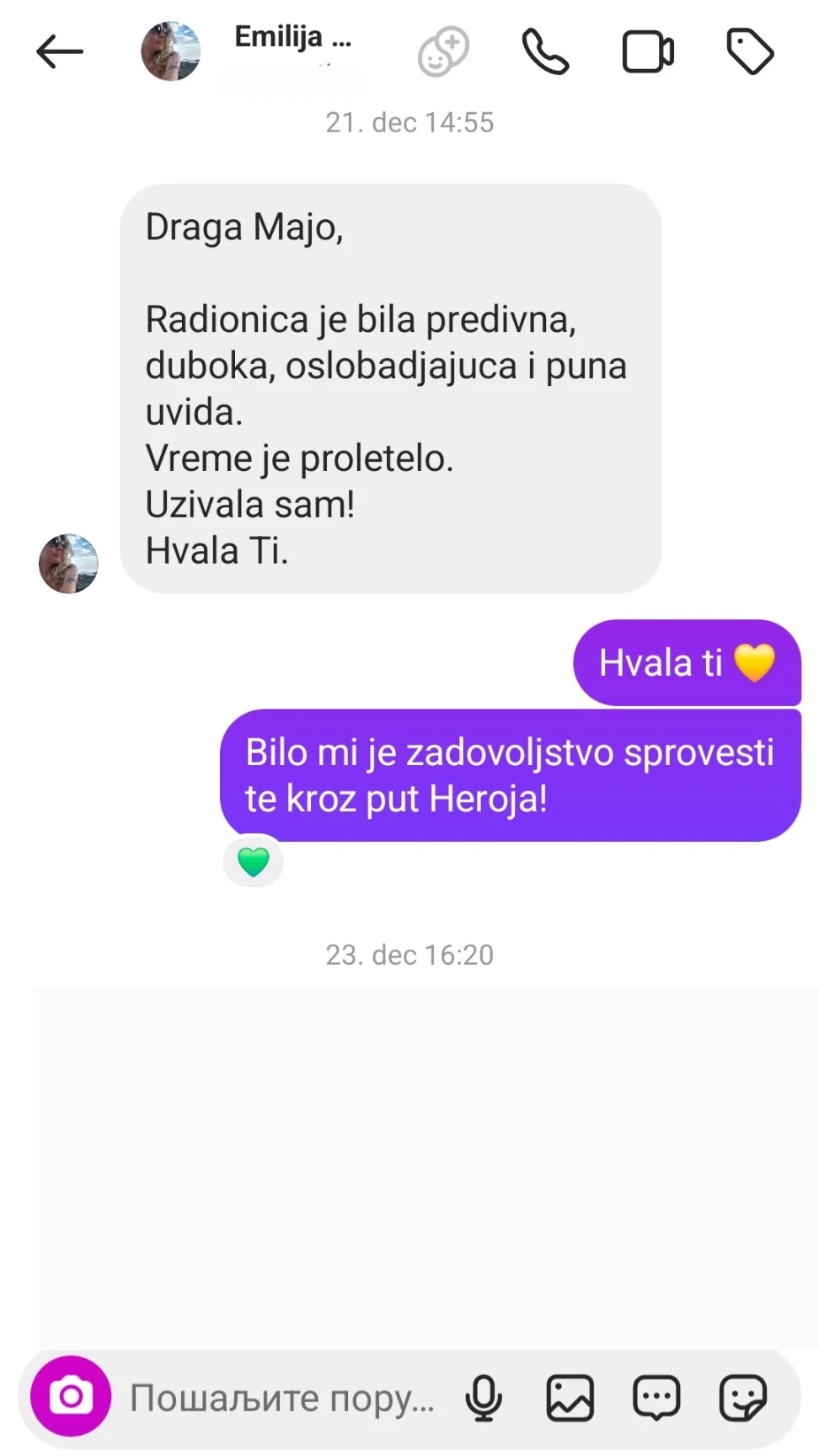Screen dimensions: 819x1456
Task: Choose an image from the gallery
Action: [570, 1398]
